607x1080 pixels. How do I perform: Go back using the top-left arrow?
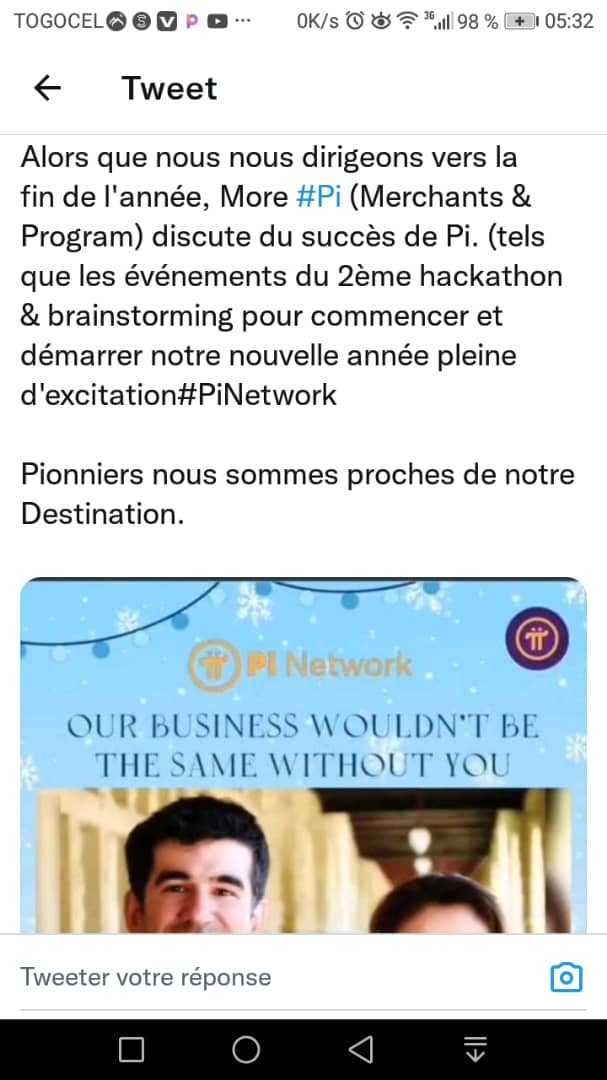click(47, 88)
